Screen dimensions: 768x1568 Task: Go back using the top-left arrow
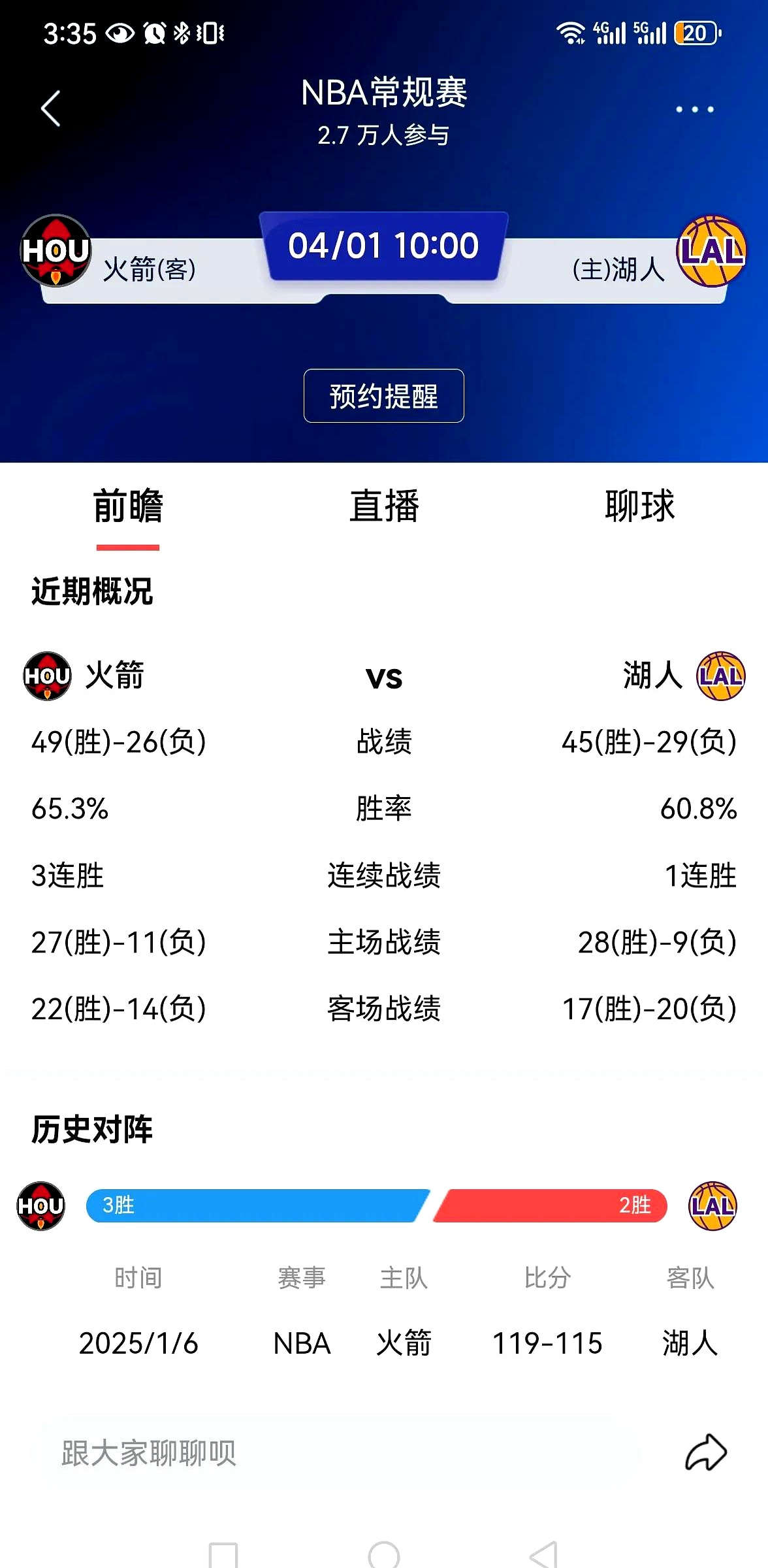(51, 108)
